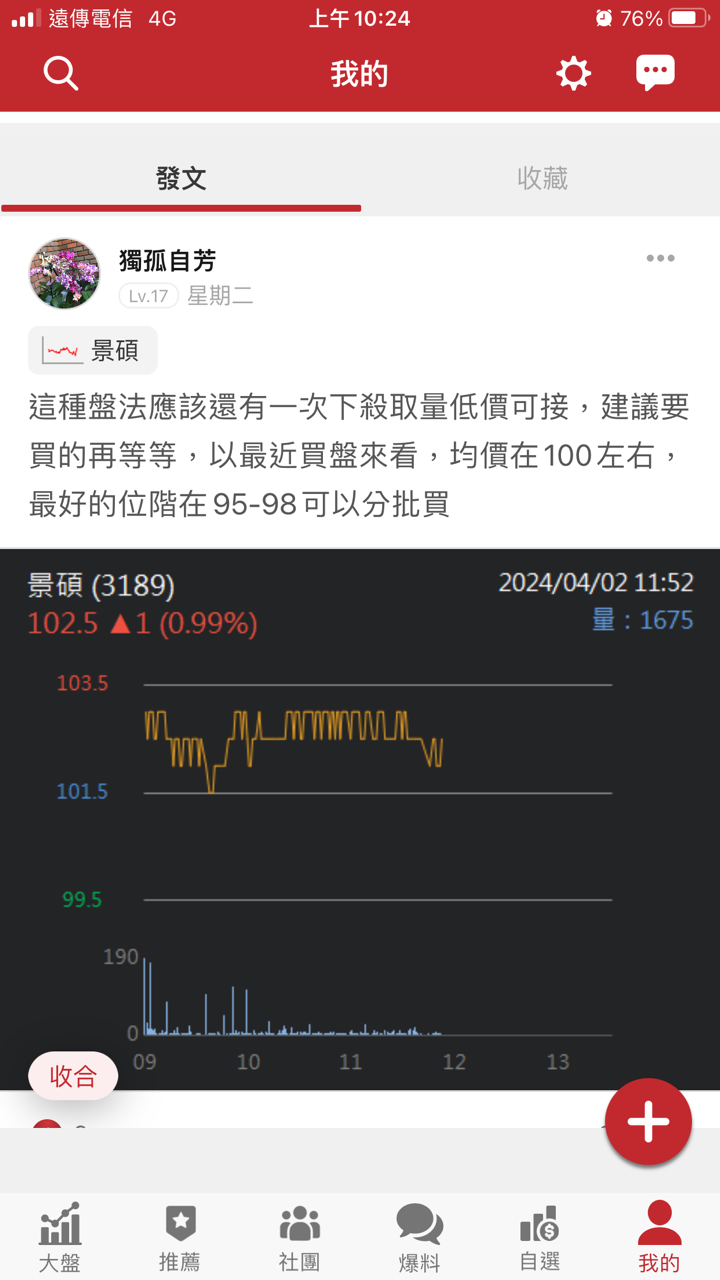Screen dimensions: 720x1280
Task: Switch to the 收藏 favorites tab
Action: (541, 178)
